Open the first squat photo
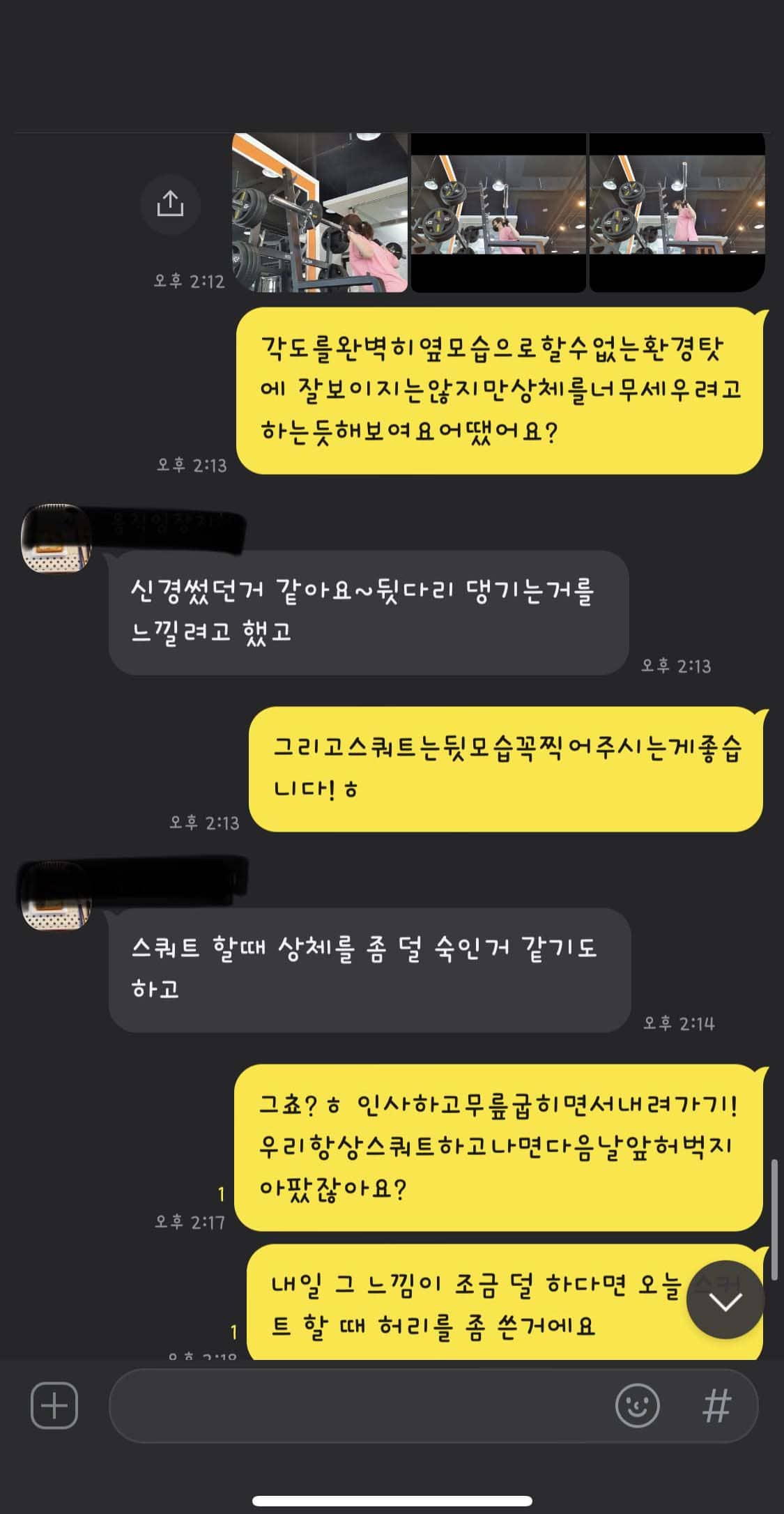The height and width of the screenshot is (1514, 784). (320, 213)
